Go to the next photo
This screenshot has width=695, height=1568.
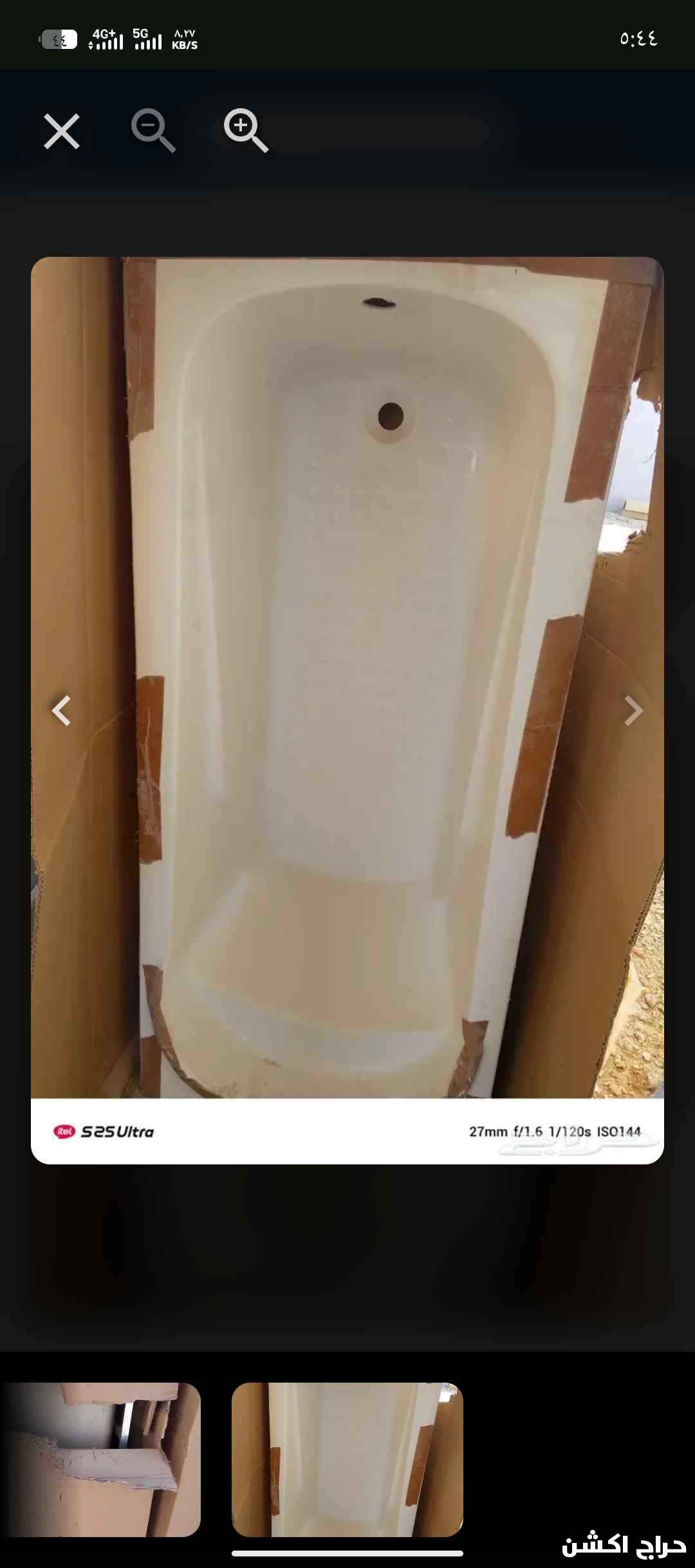coord(634,711)
